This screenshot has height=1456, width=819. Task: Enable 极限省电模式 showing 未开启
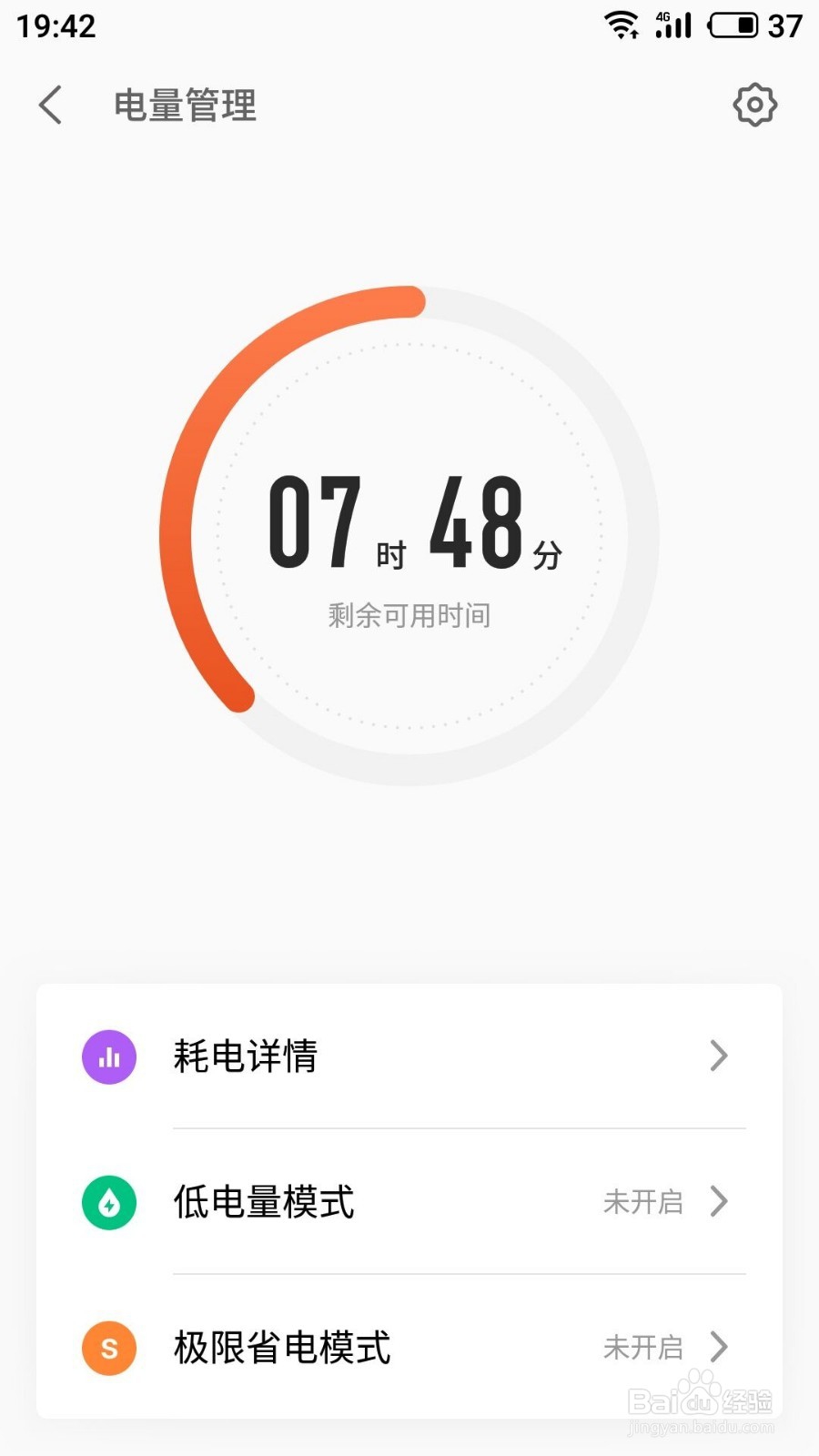coord(643,1348)
